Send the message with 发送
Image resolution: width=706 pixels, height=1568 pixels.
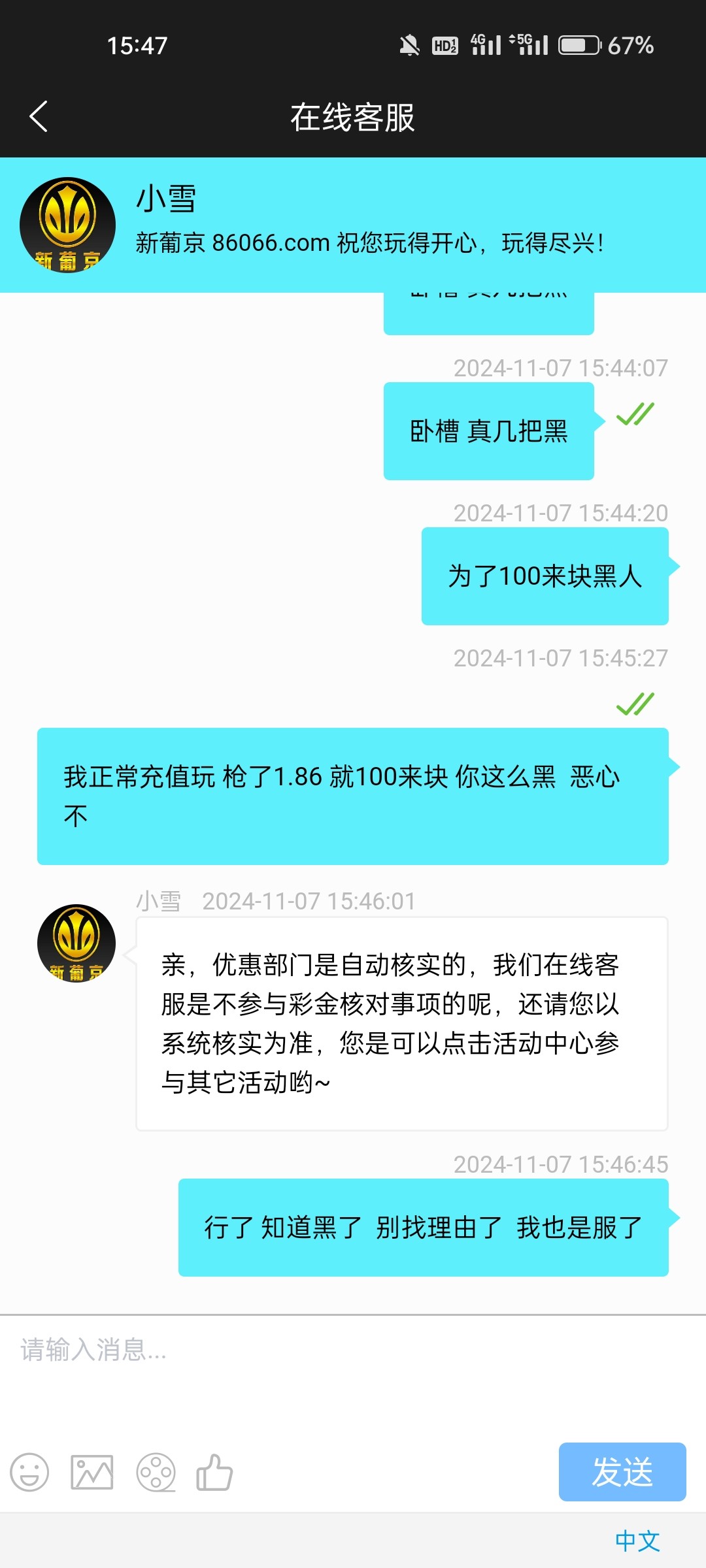tap(622, 1472)
